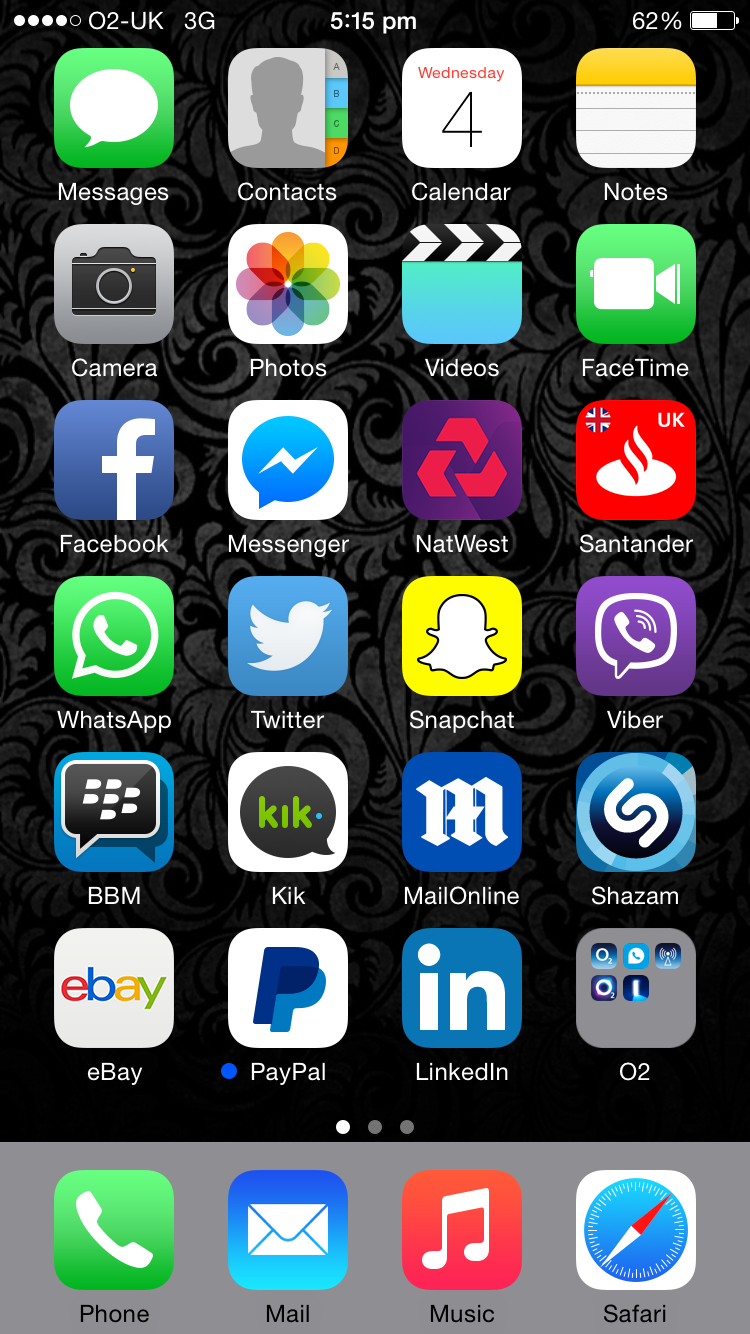Launch Kik messenger

click(x=288, y=812)
